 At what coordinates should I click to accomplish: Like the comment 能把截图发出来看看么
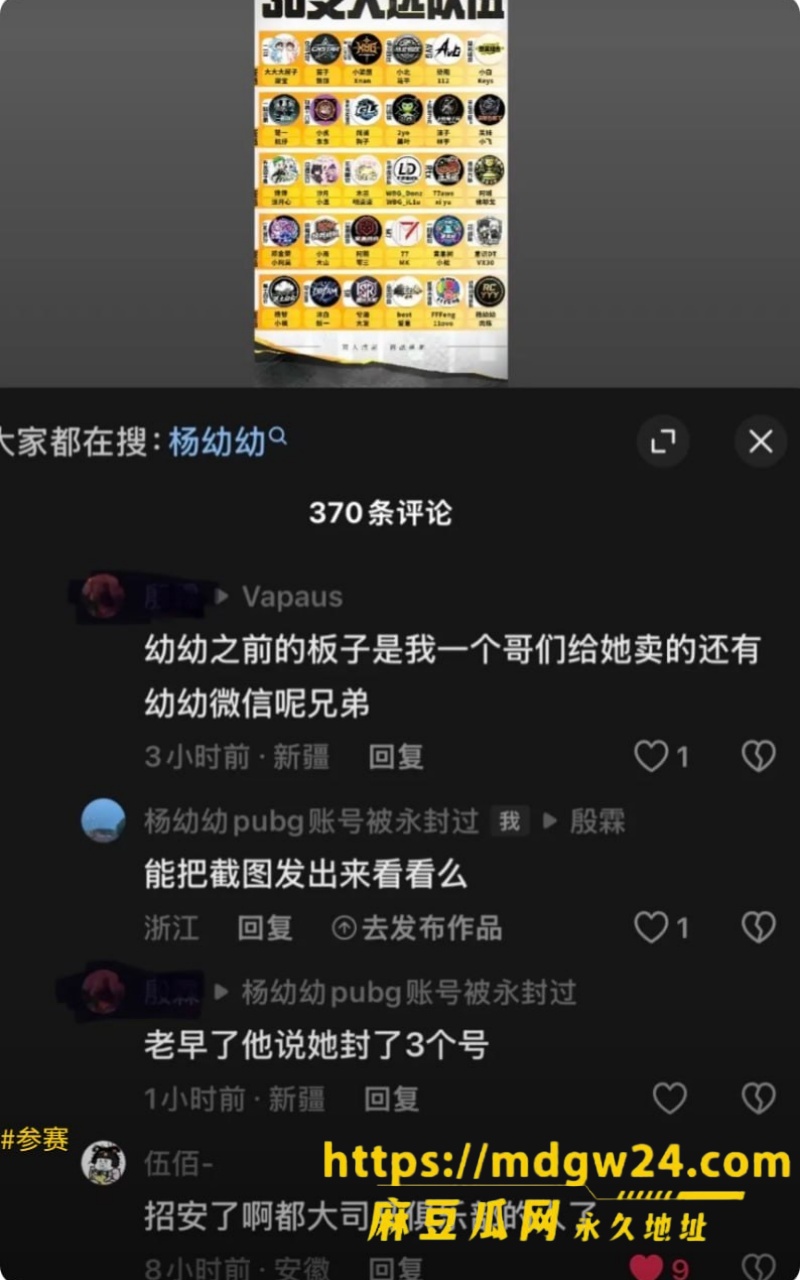point(661,928)
